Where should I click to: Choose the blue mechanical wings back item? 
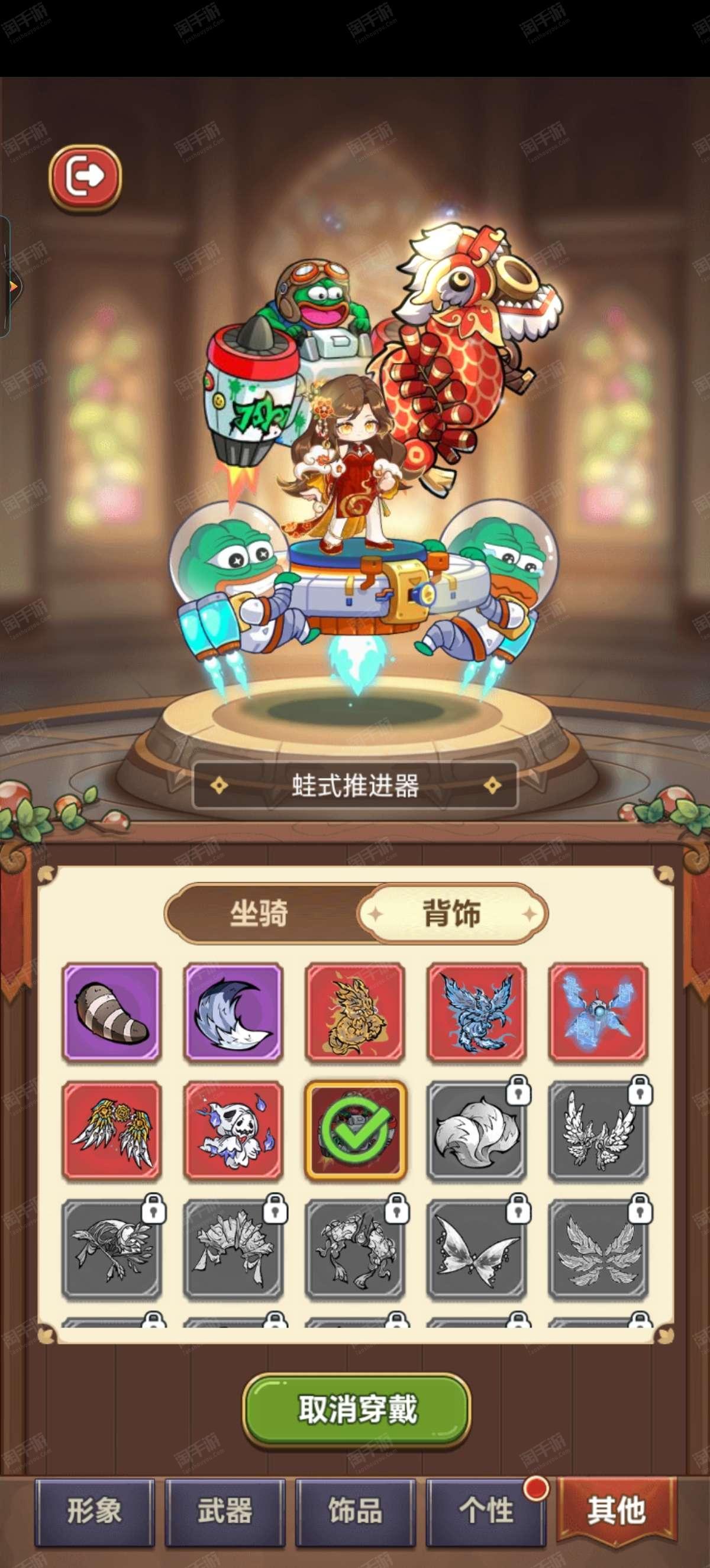point(598,1013)
